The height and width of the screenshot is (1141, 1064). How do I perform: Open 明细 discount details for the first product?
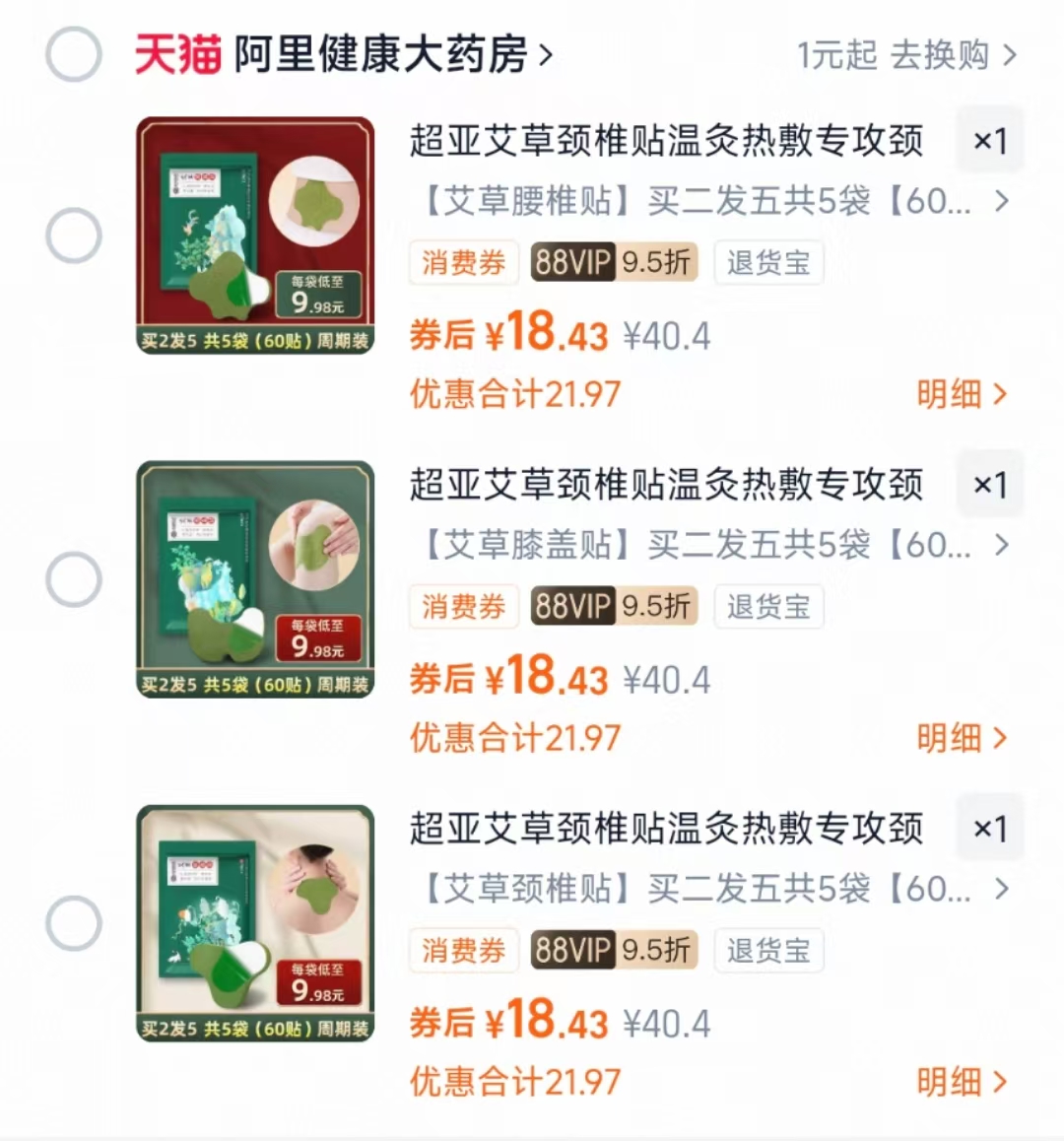tap(959, 393)
